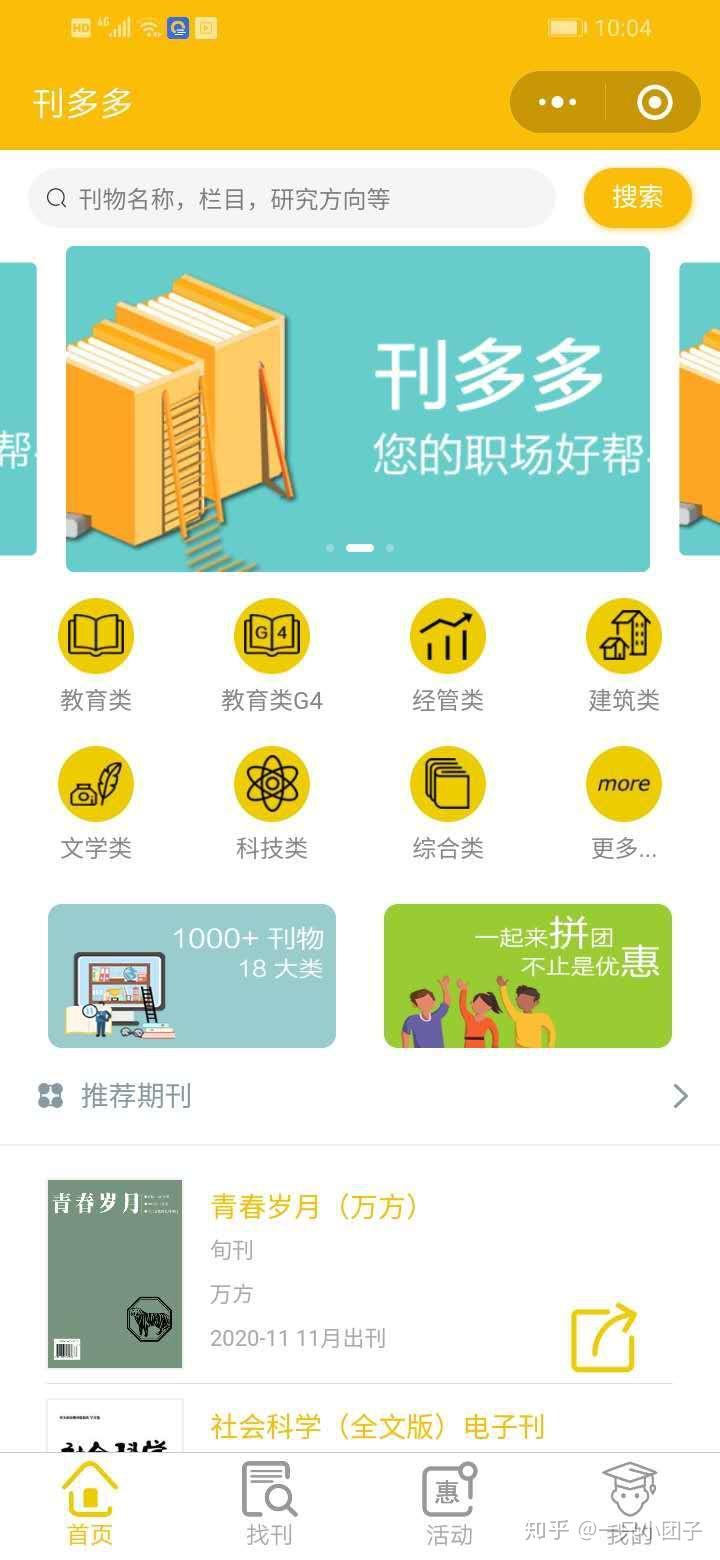
Task: Share the 青春岁月（万方） journal
Action: [603, 1337]
